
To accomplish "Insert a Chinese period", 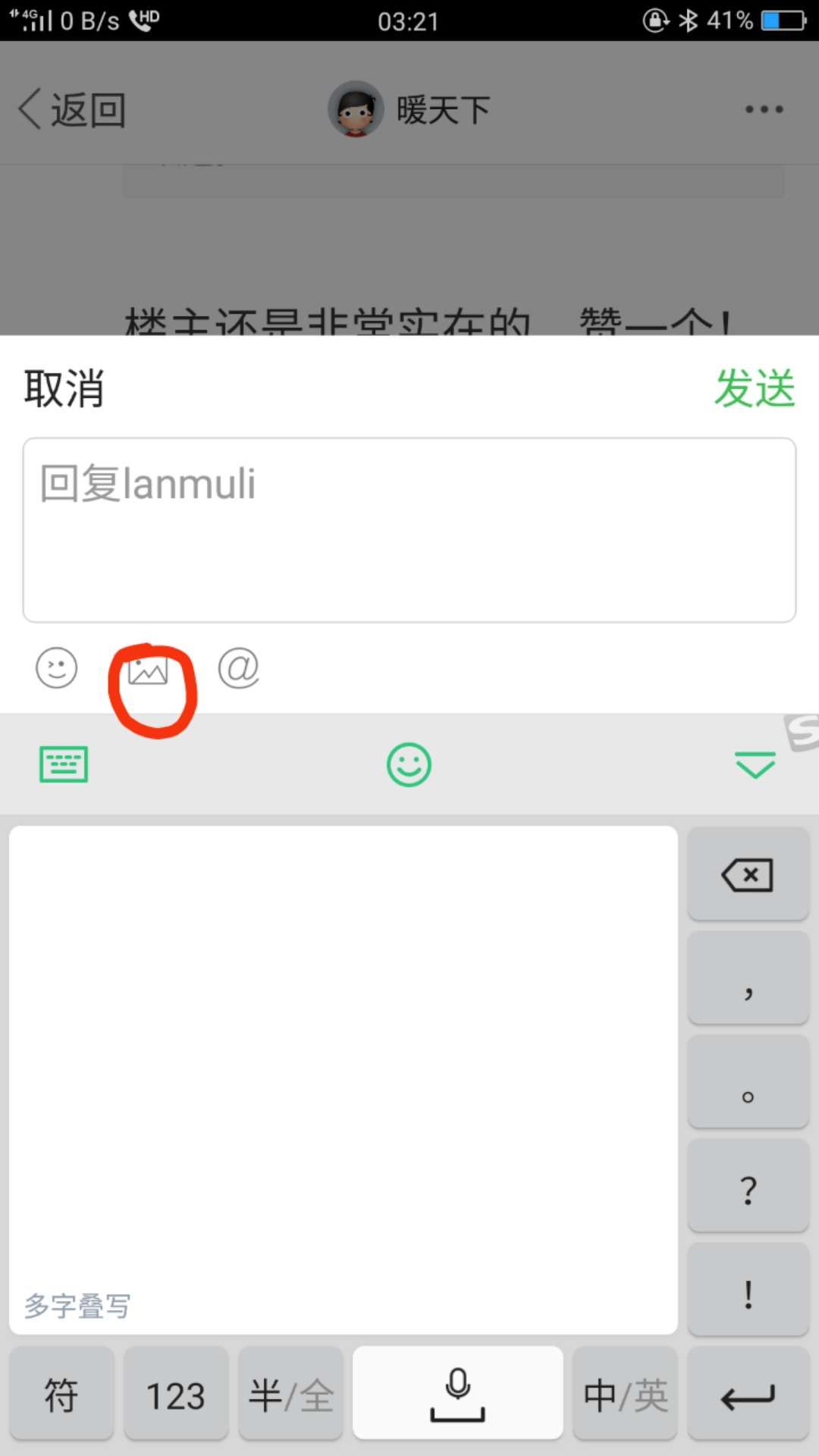I will click(748, 1081).
